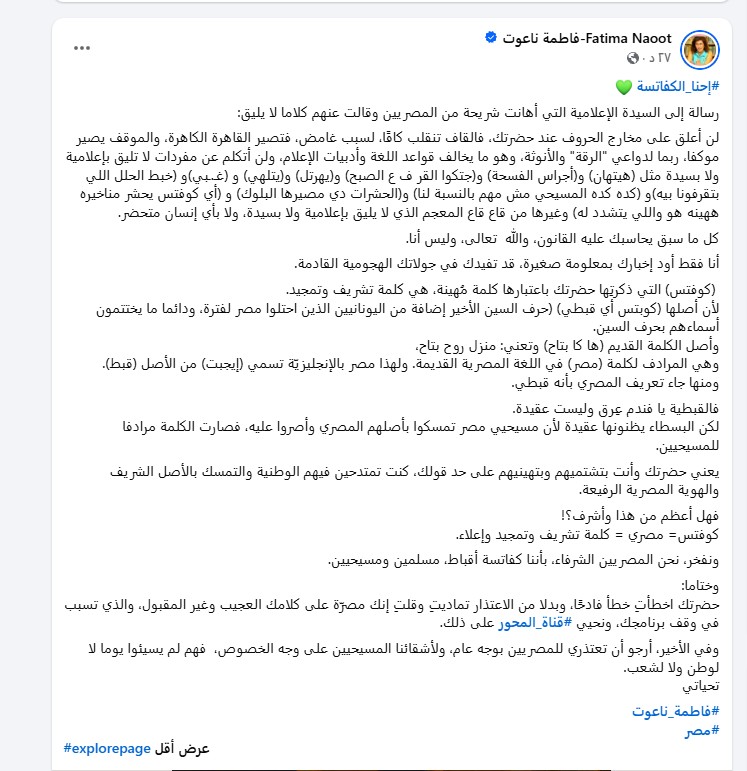Open Fatima Naoot's profile picture
Screen dimensions: 747x771
coord(700,50)
